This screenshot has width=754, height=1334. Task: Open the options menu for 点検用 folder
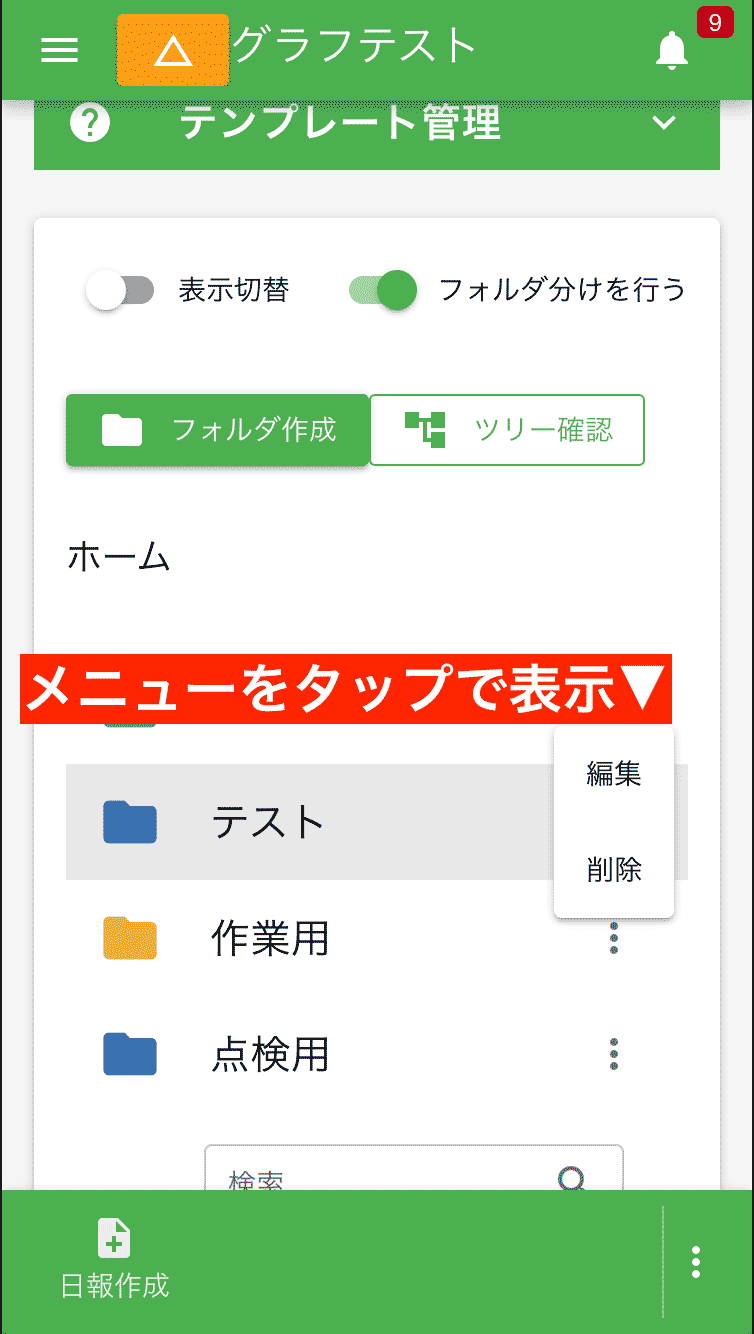tap(613, 1054)
